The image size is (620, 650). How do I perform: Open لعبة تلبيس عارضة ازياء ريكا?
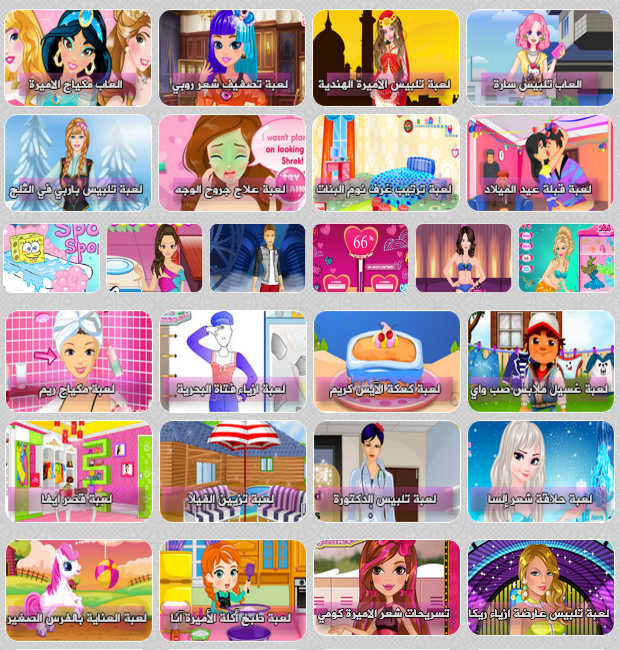click(x=540, y=590)
